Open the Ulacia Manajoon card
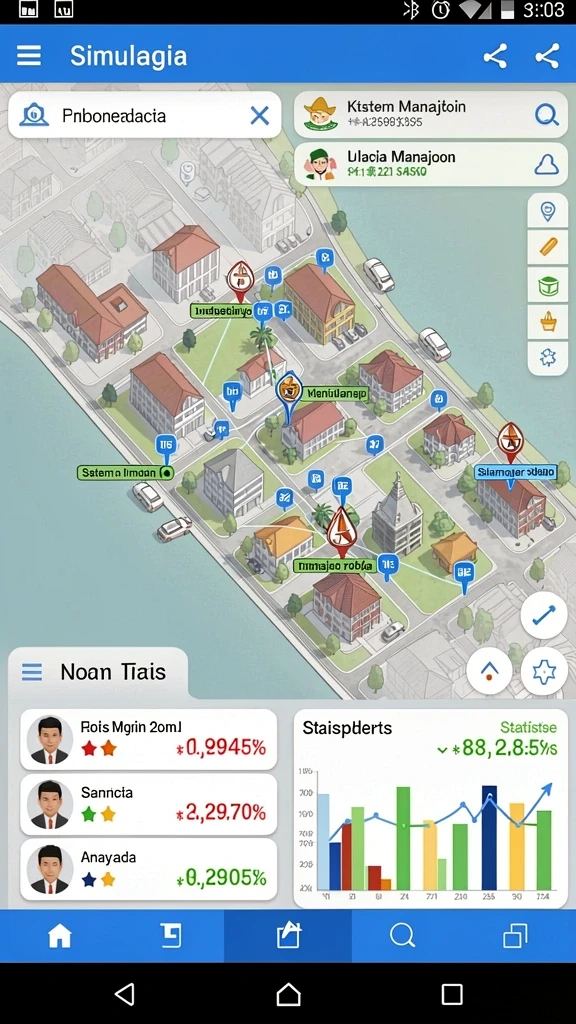Viewport: 576px width, 1024px height. [x=430, y=164]
